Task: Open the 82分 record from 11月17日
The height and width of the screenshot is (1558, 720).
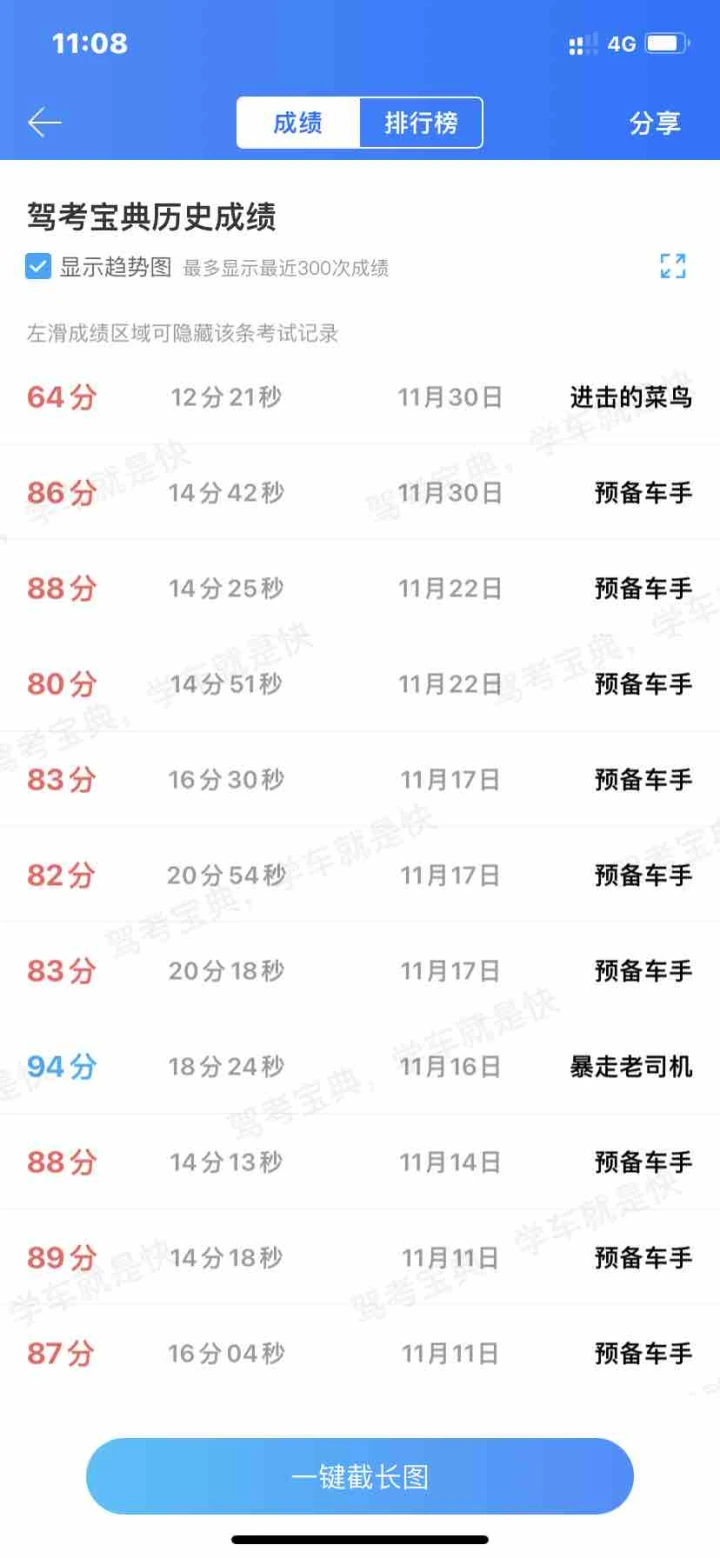Action: coord(360,875)
